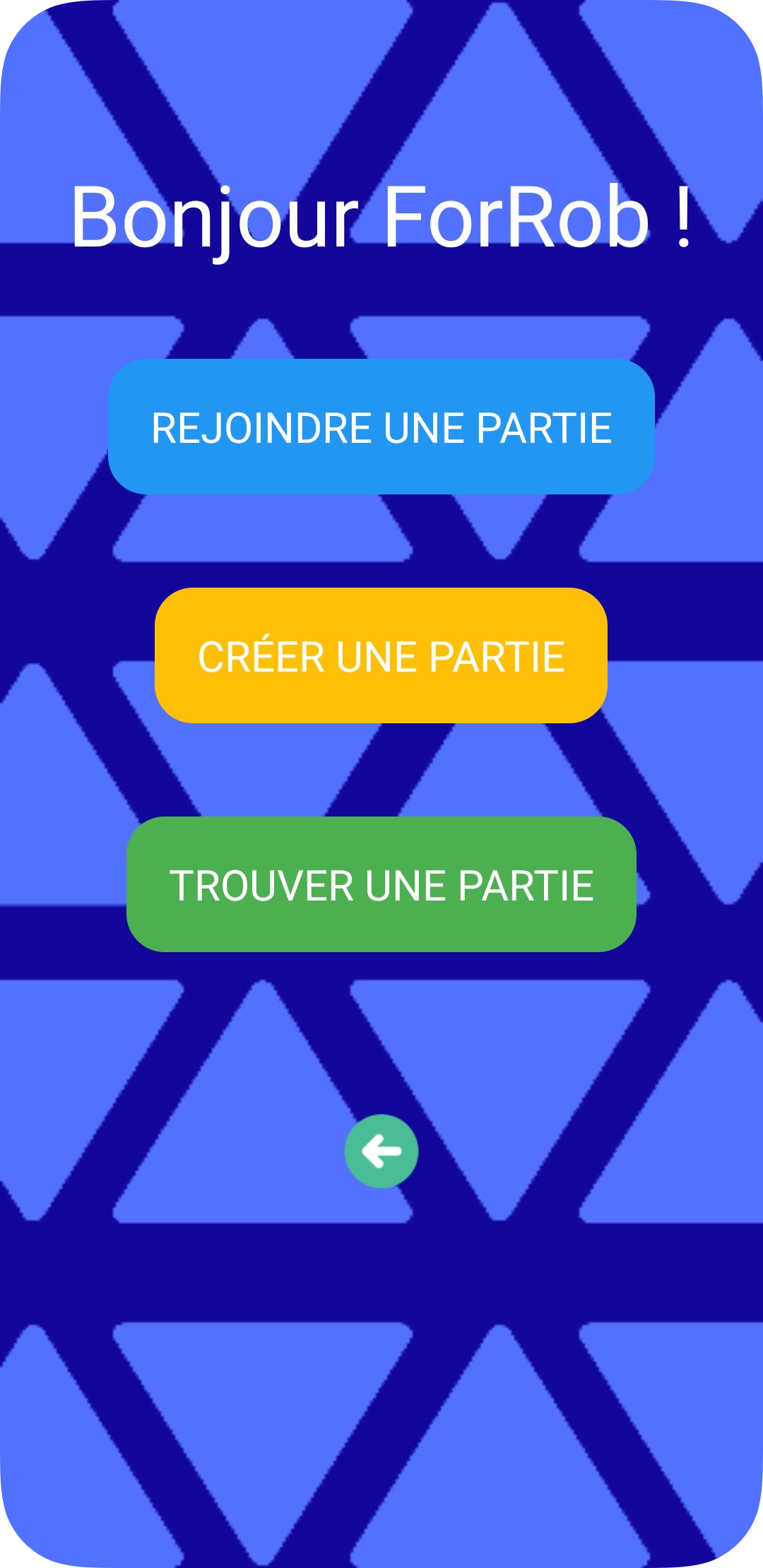The width and height of the screenshot is (763, 1568).
Task: Go back with the green arrow icon
Action: pyautogui.click(x=381, y=1151)
